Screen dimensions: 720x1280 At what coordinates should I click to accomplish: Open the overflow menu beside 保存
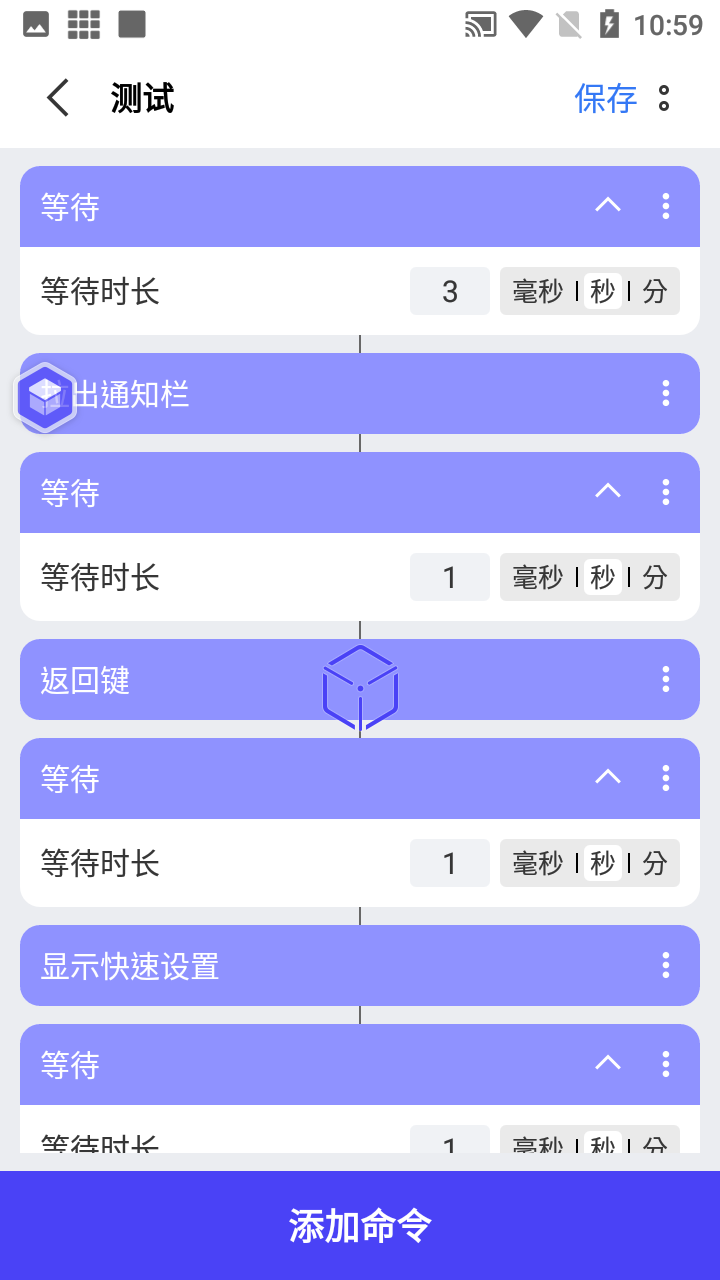point(665,97)
